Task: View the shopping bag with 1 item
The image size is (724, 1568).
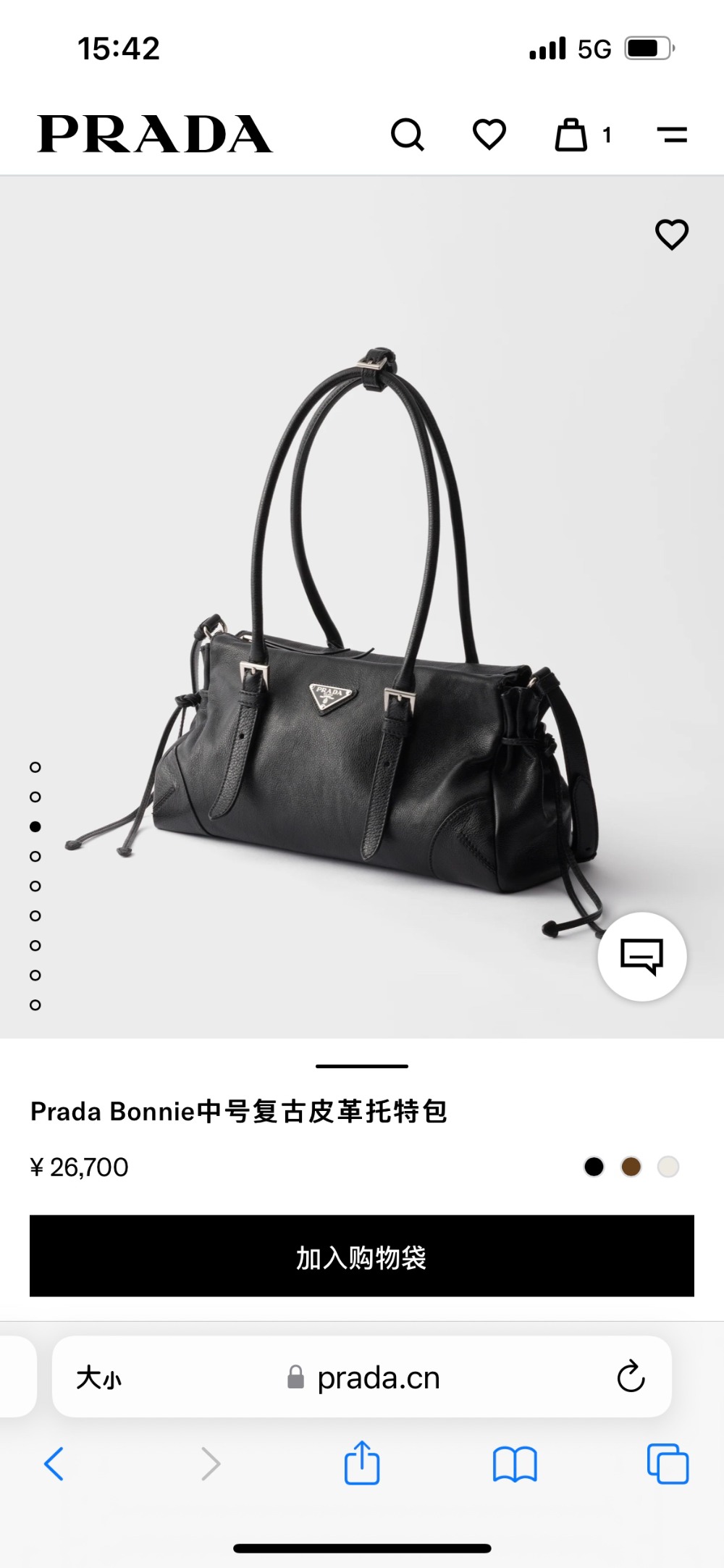Action: (572, 135)
